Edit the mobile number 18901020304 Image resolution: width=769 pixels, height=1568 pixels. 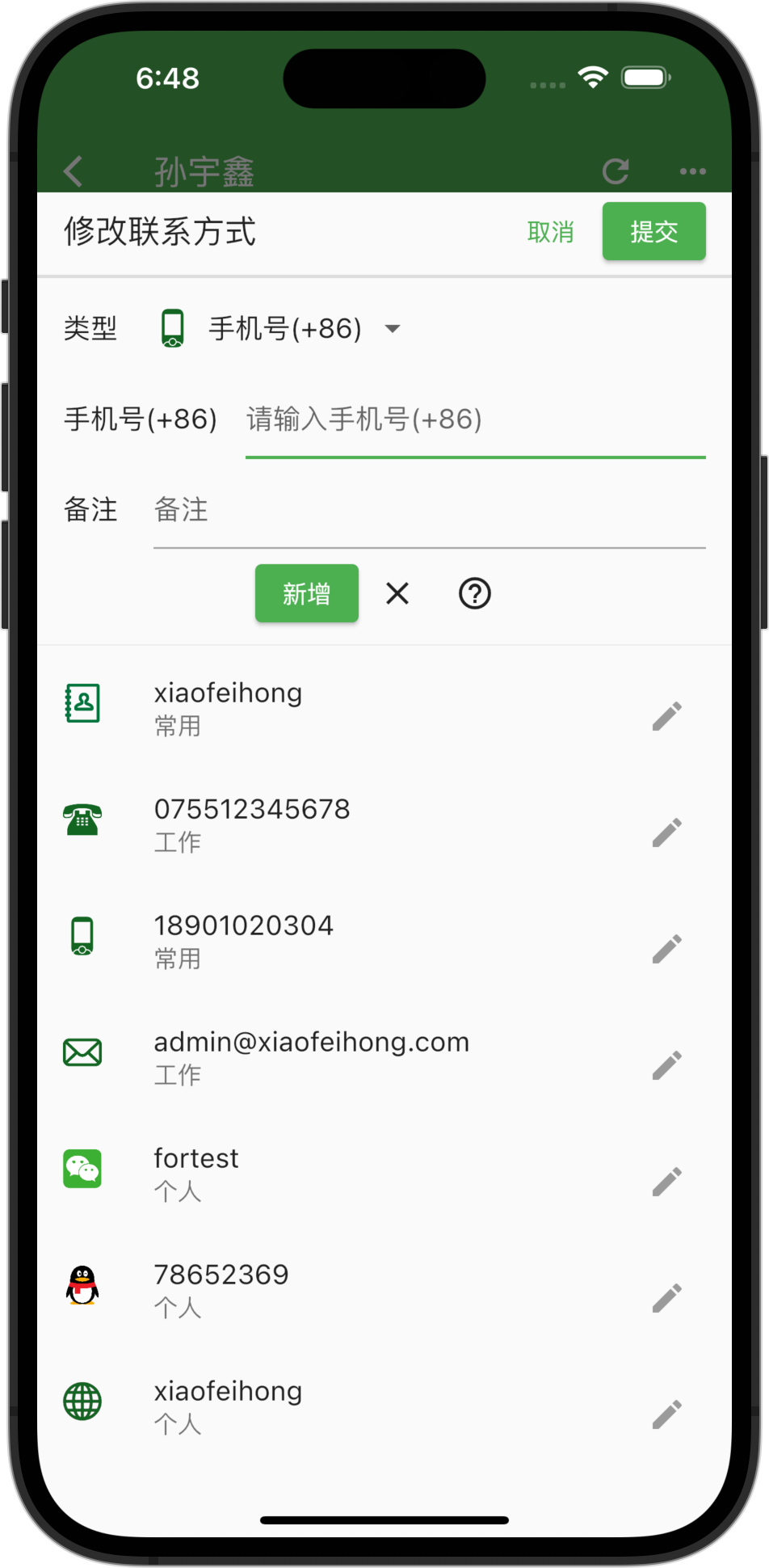point(667,949)
